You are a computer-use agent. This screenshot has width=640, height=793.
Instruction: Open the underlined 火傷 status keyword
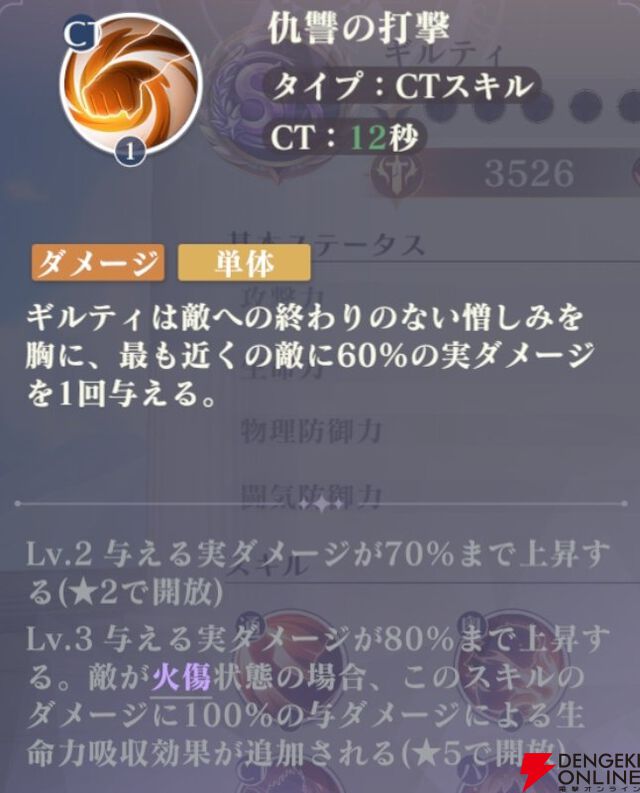pyautogui.click(x=180, y=679)
